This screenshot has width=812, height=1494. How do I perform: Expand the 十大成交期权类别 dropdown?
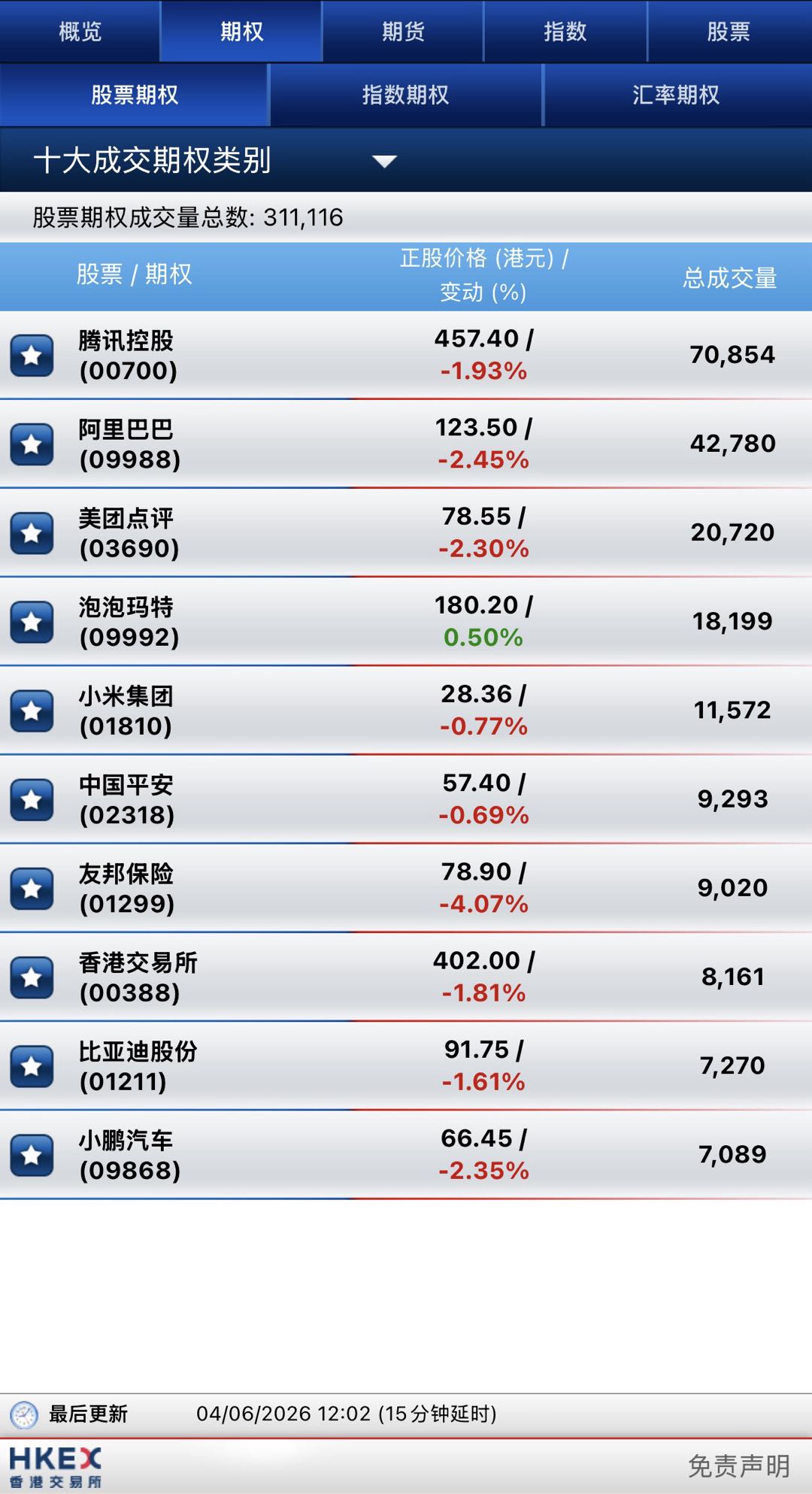tap(406, 160)
